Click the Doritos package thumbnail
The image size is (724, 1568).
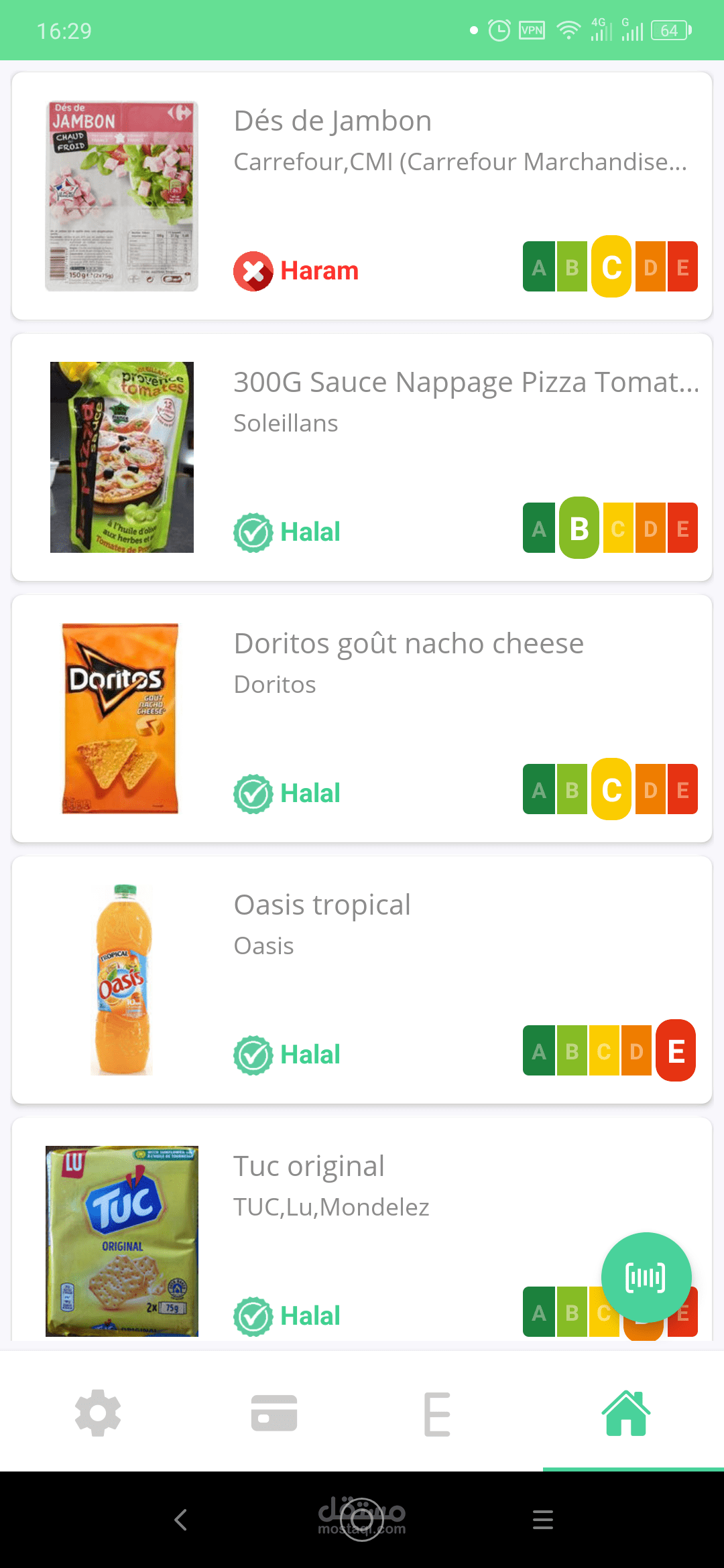pyautogui.click(x=121, y=718)
